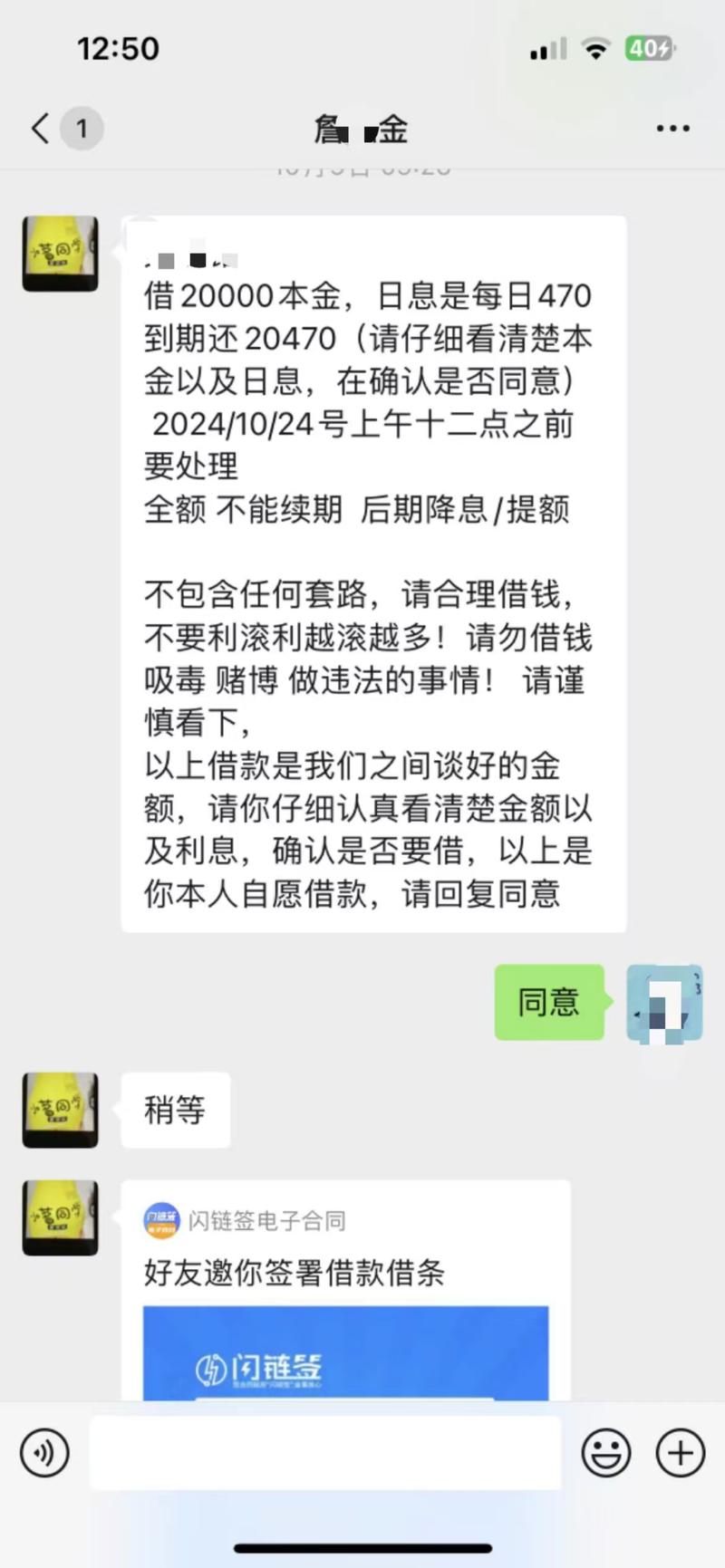725x1568 pixels.
Task: Tap the long loan agreement message bubble
Action: tap(372, 571)
